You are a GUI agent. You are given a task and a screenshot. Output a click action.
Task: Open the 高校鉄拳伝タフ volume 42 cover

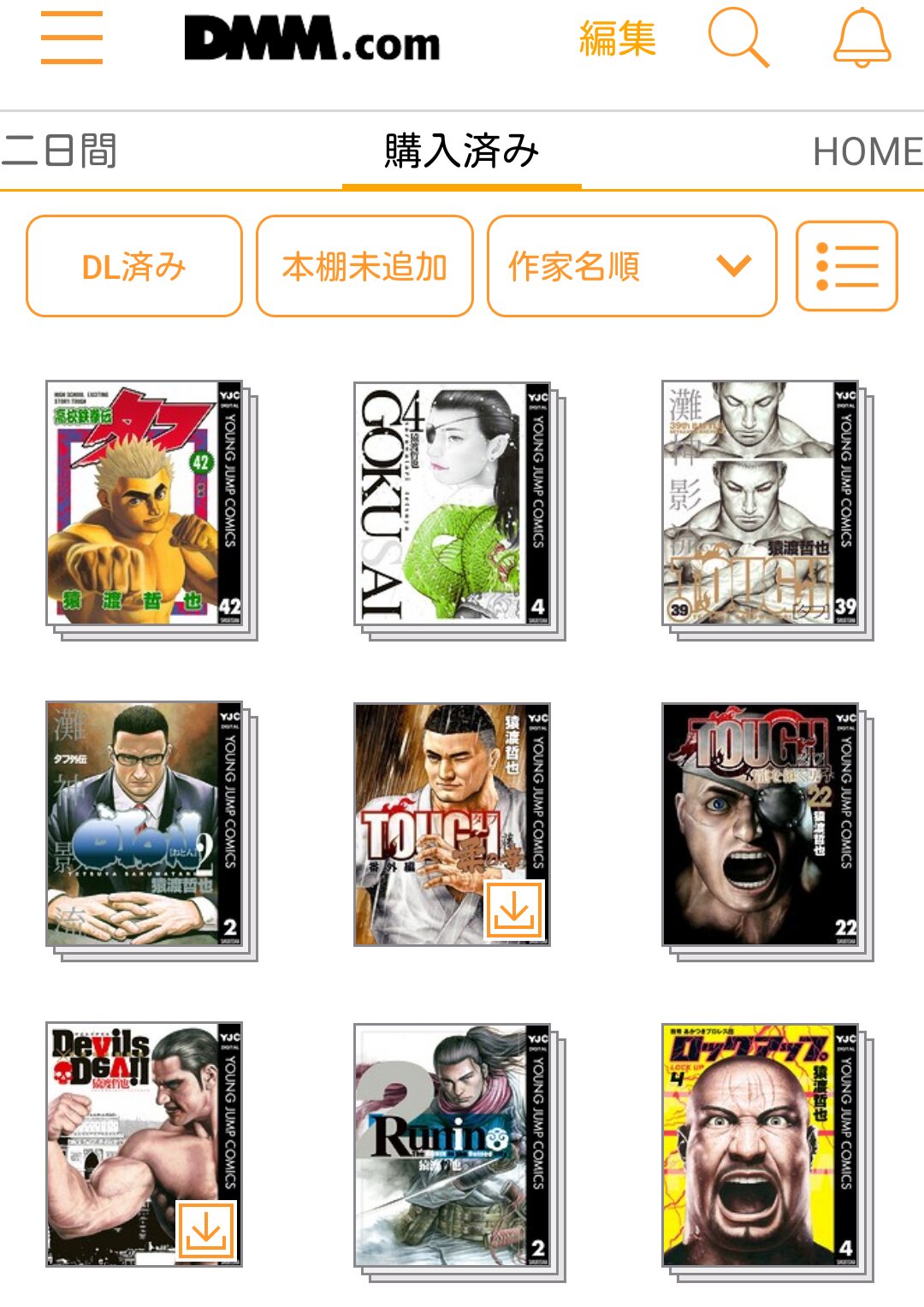144,503
